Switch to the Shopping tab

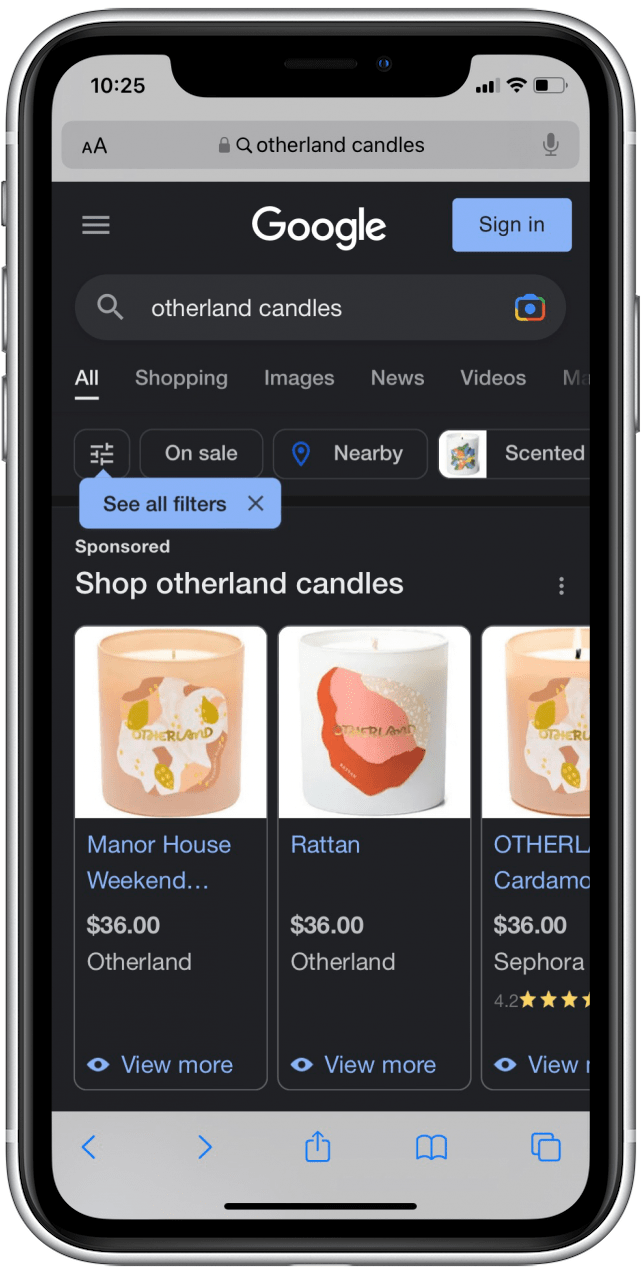181,378
